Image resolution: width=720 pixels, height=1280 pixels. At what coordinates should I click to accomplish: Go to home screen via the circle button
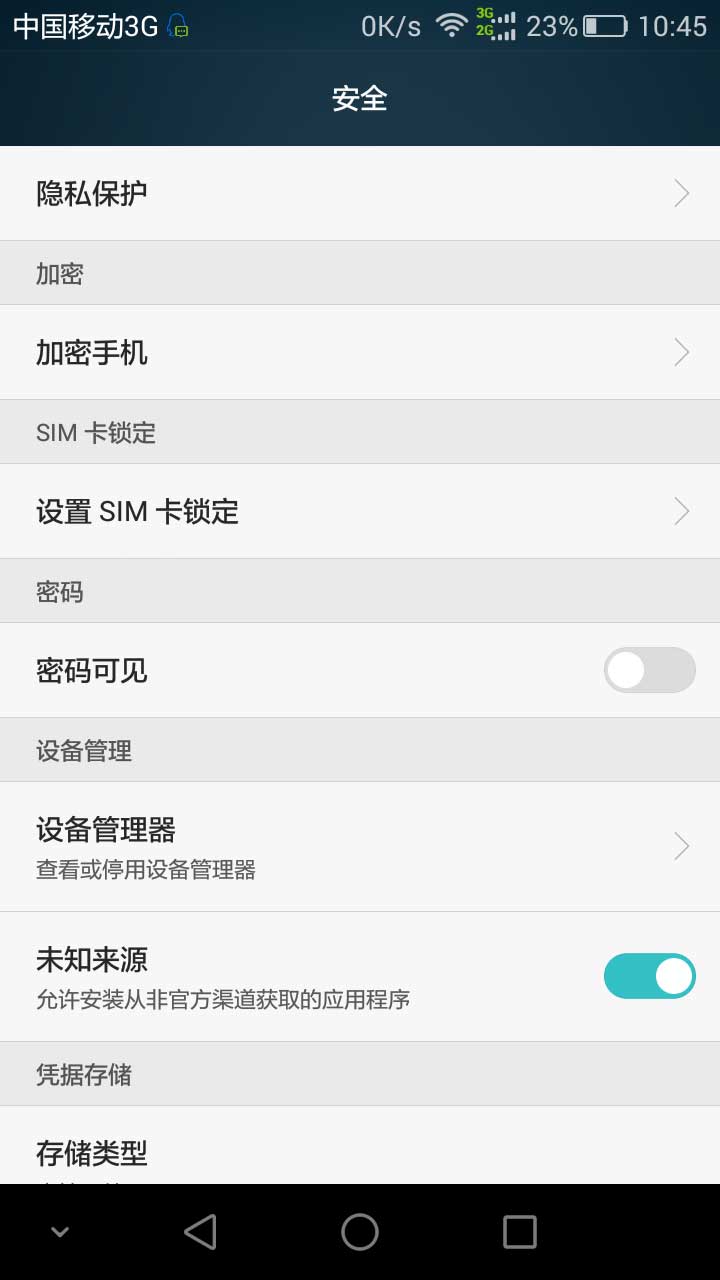360,1232
